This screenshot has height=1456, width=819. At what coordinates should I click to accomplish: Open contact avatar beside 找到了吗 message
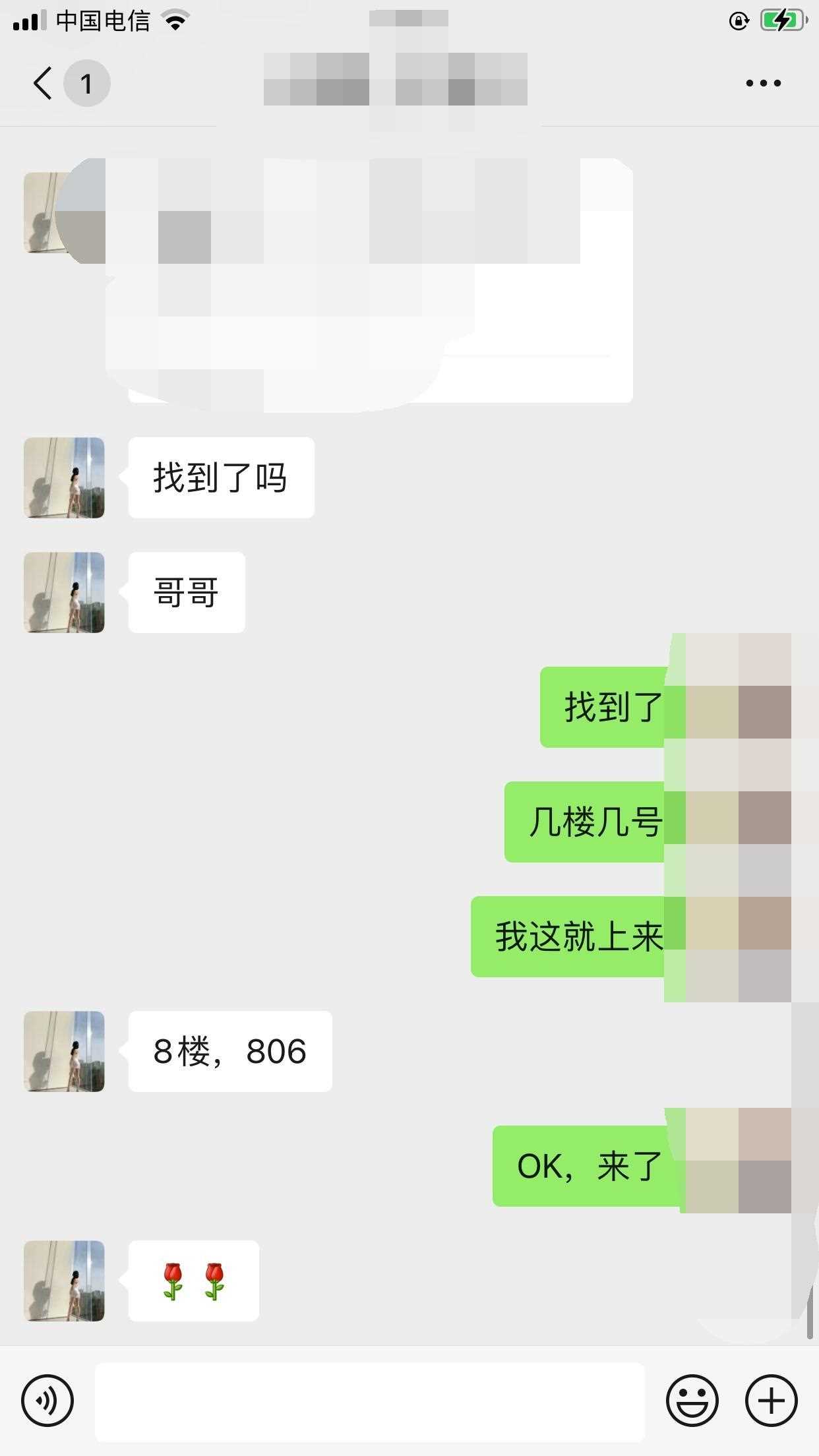(64, 478)
